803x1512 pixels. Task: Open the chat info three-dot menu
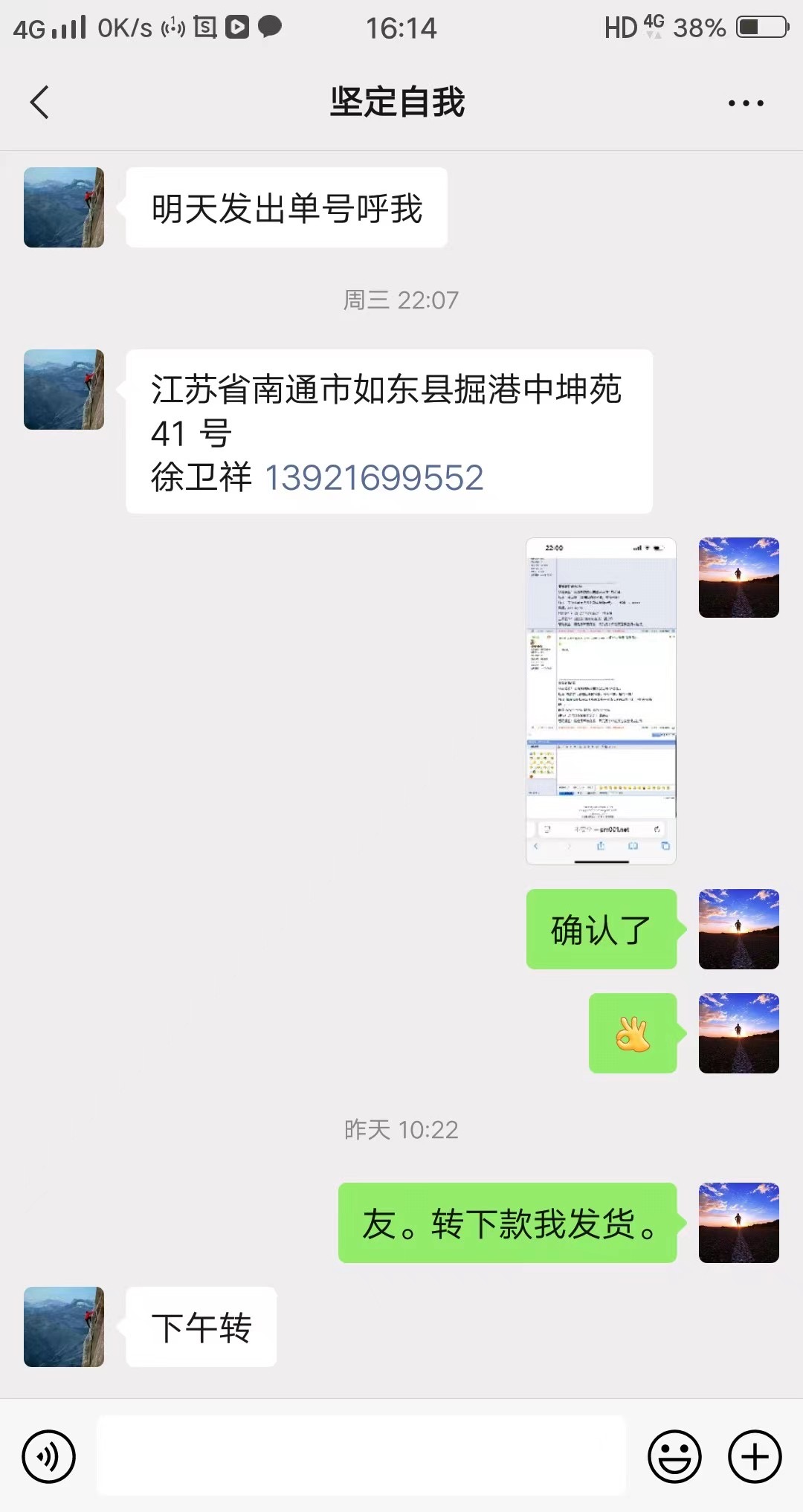coord(745,103)
